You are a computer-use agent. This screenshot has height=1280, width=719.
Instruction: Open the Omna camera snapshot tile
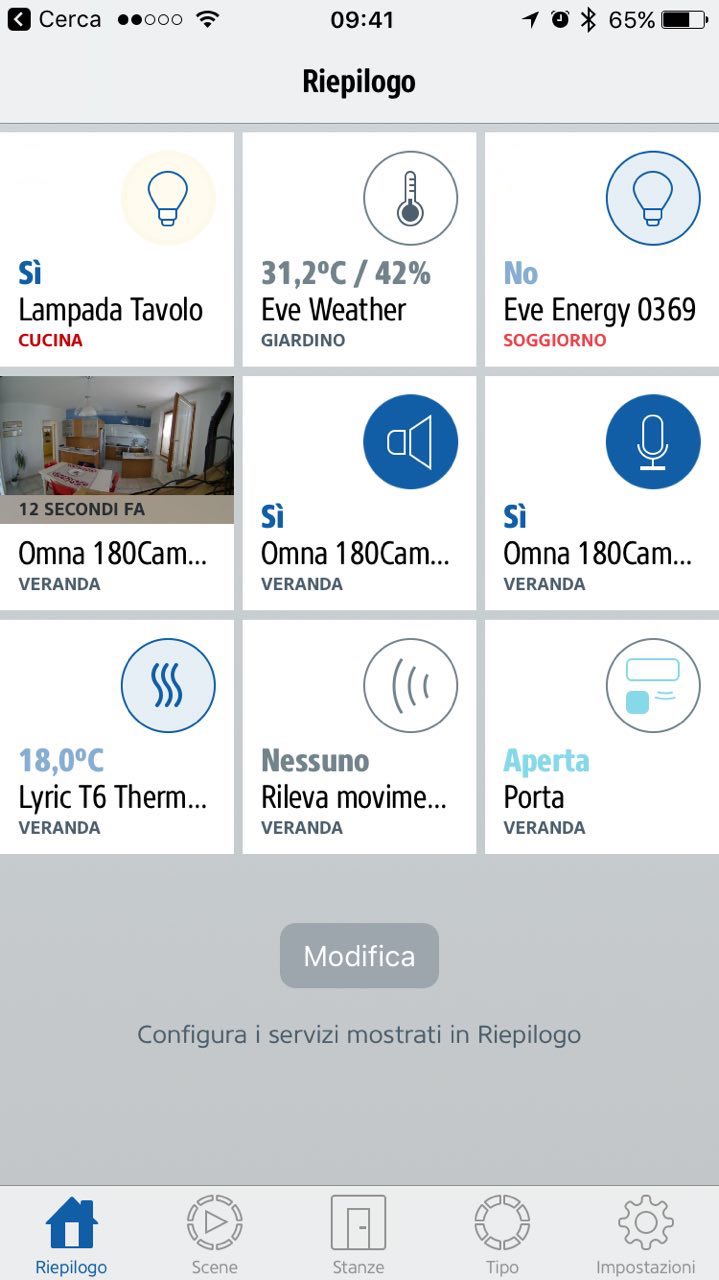(x=117, y=492)
